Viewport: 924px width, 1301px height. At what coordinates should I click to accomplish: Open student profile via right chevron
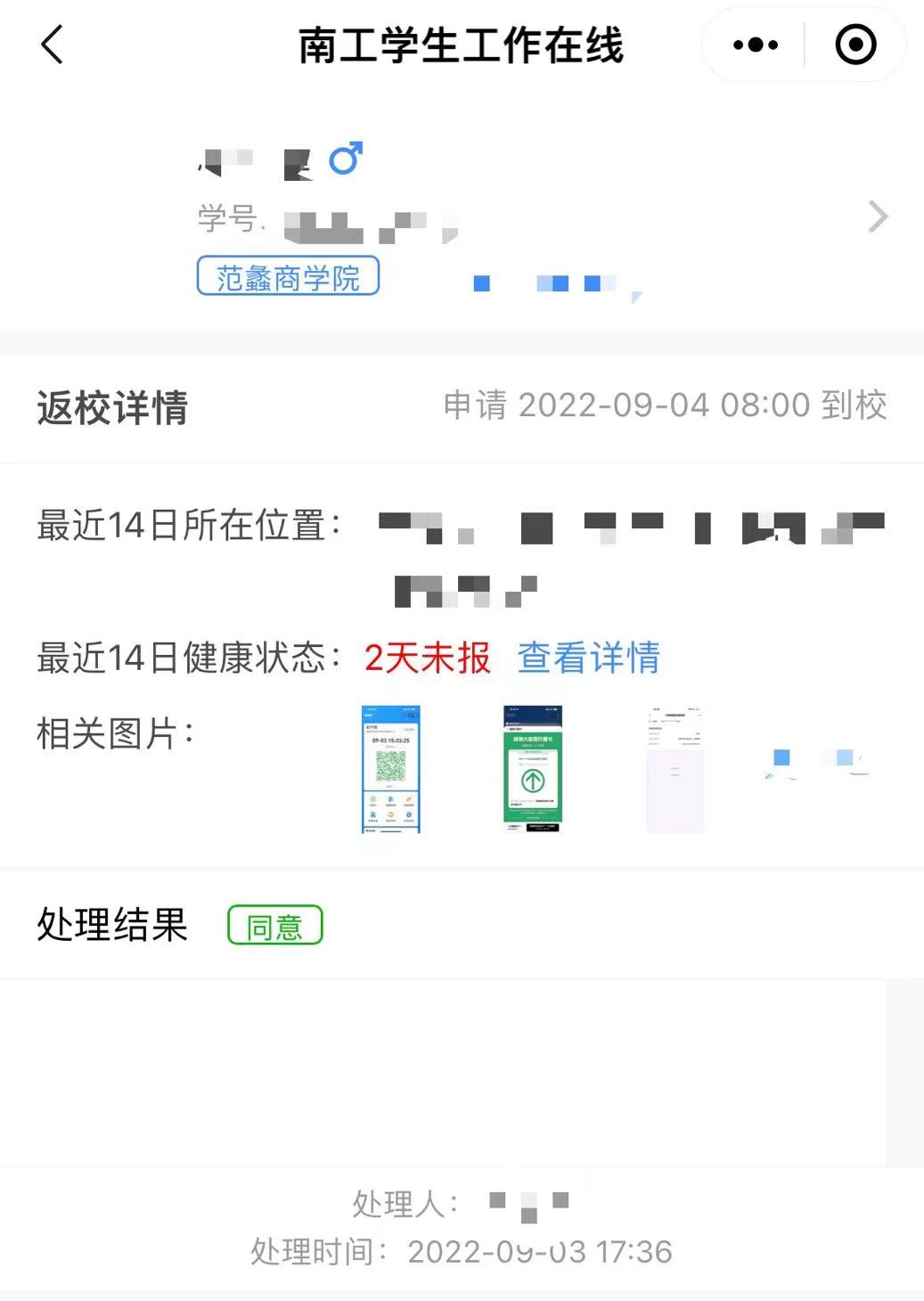(x=878, y=217)
